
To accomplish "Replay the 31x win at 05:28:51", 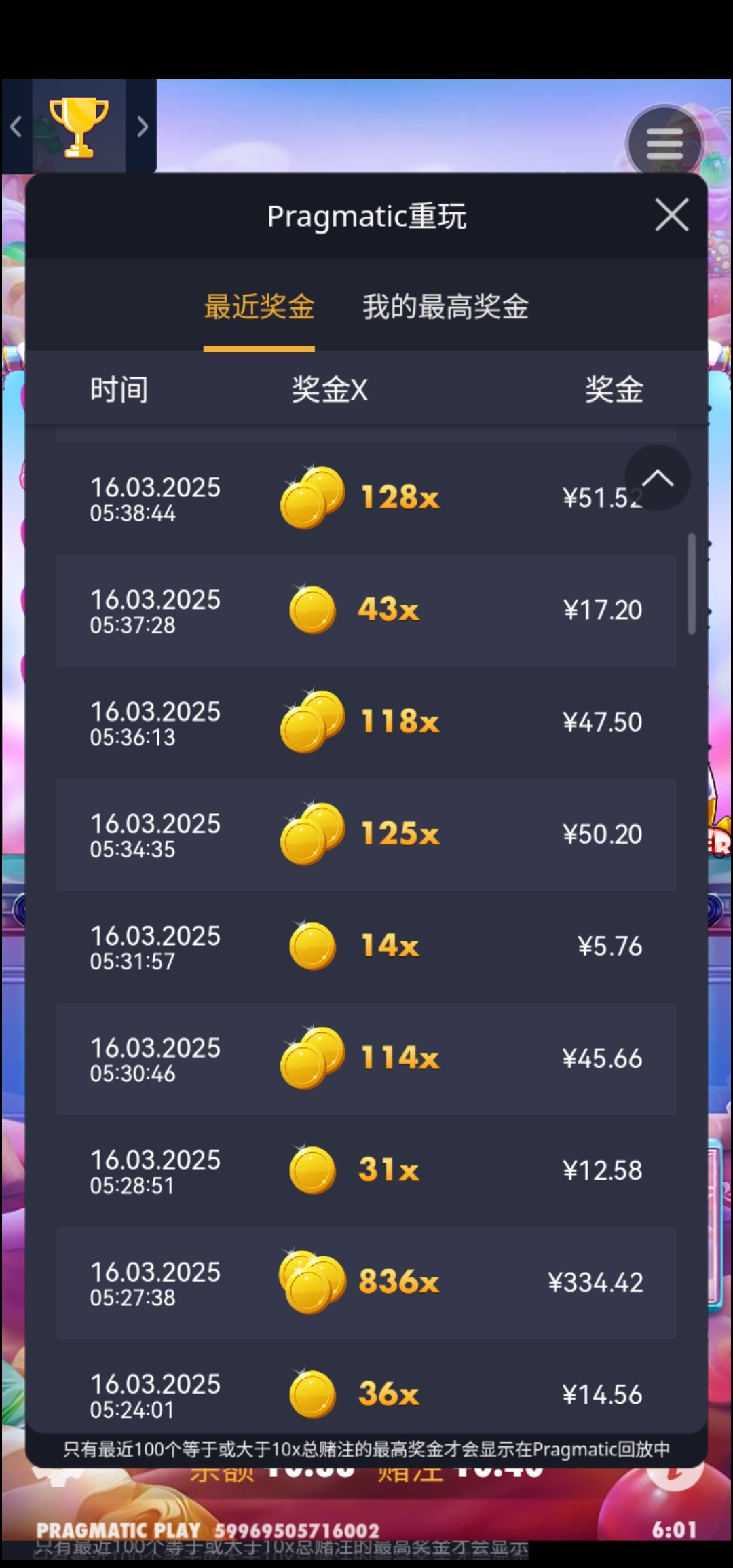I will pos(366,1170).
